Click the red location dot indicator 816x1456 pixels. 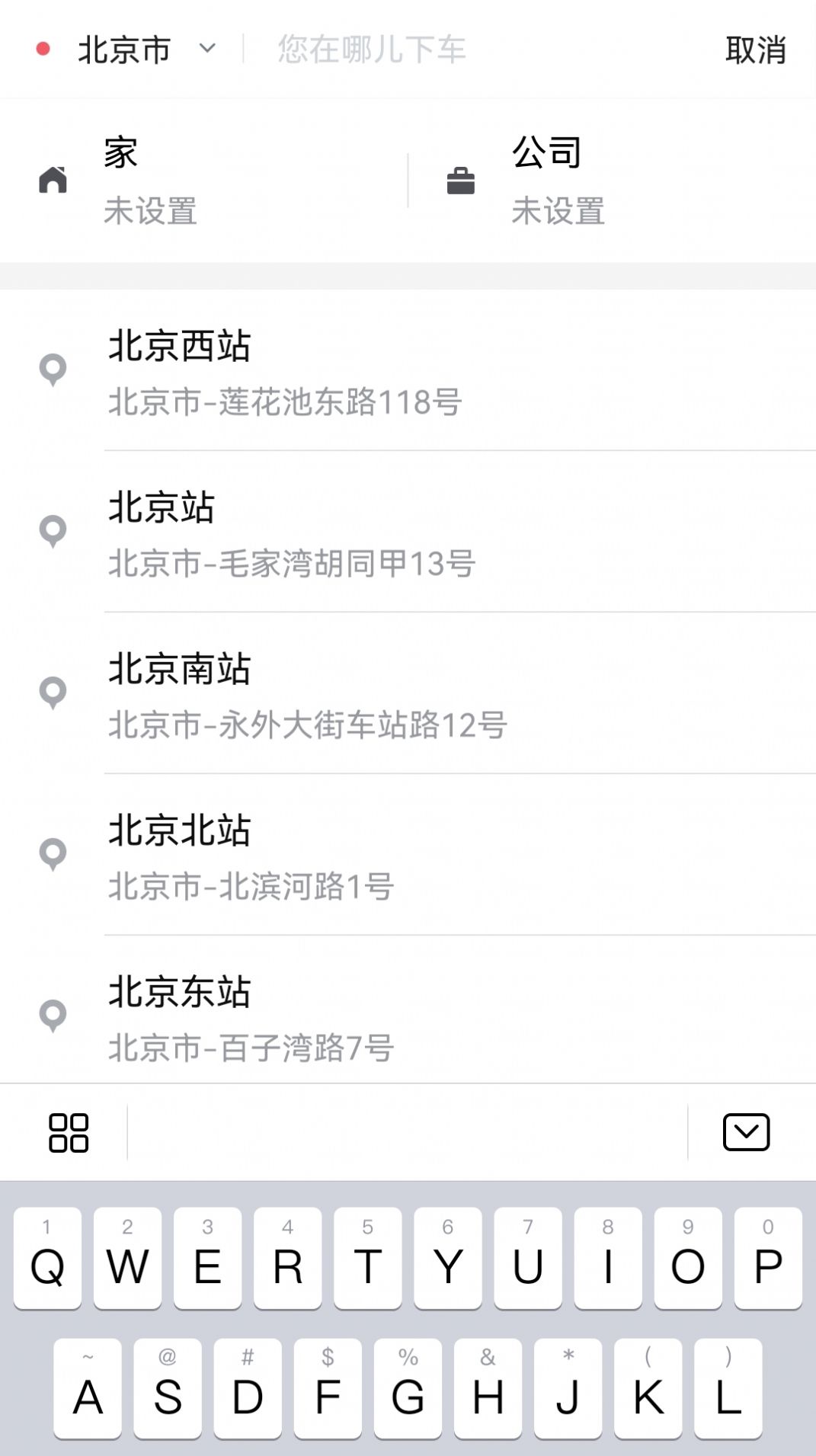tap(43, 48)
